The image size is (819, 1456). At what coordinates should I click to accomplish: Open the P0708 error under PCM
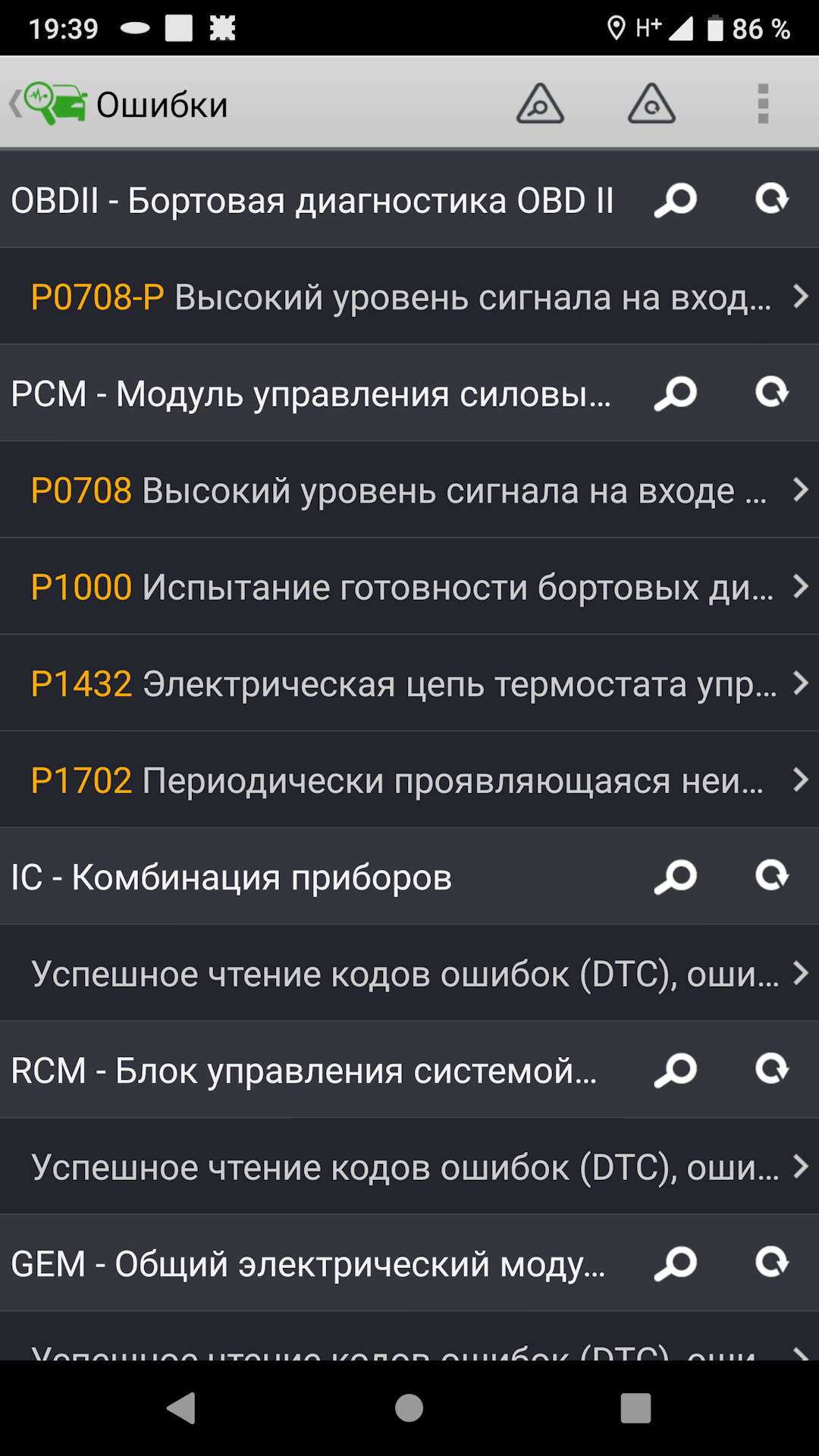[x=409, y=490]
